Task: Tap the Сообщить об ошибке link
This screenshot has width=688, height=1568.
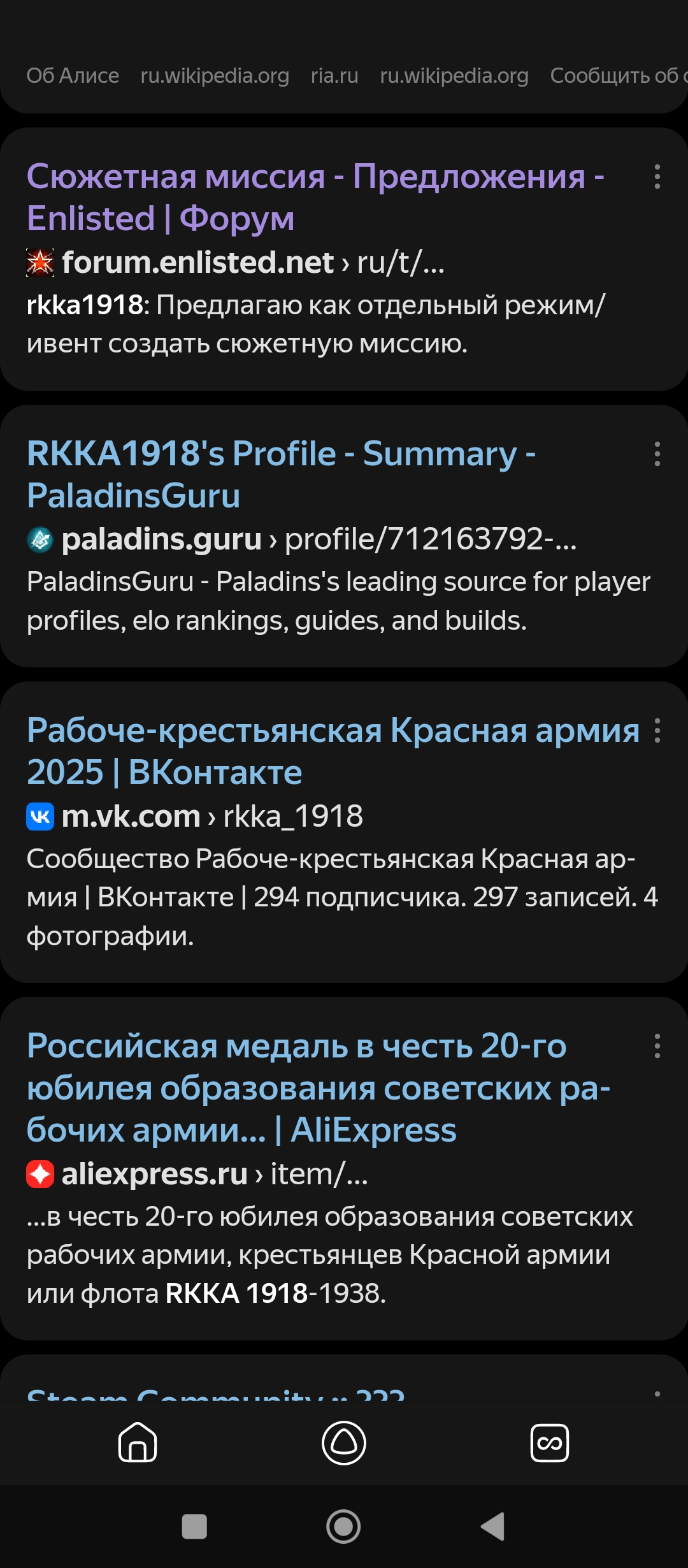Action: click(619, 76)
